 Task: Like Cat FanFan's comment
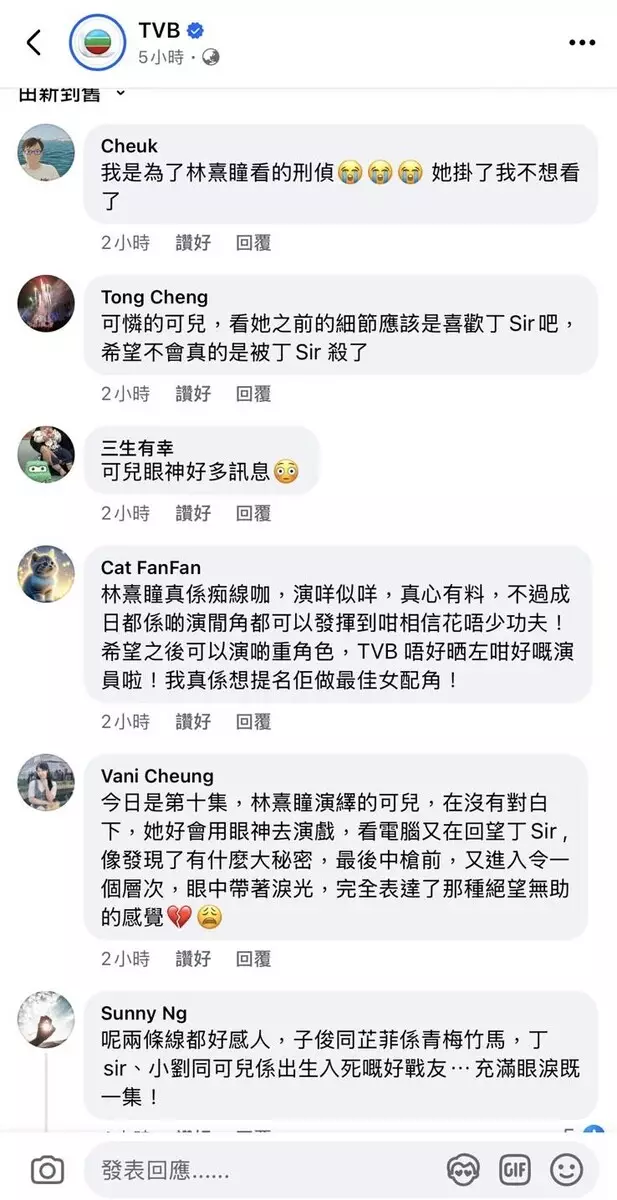coord(193,721)
